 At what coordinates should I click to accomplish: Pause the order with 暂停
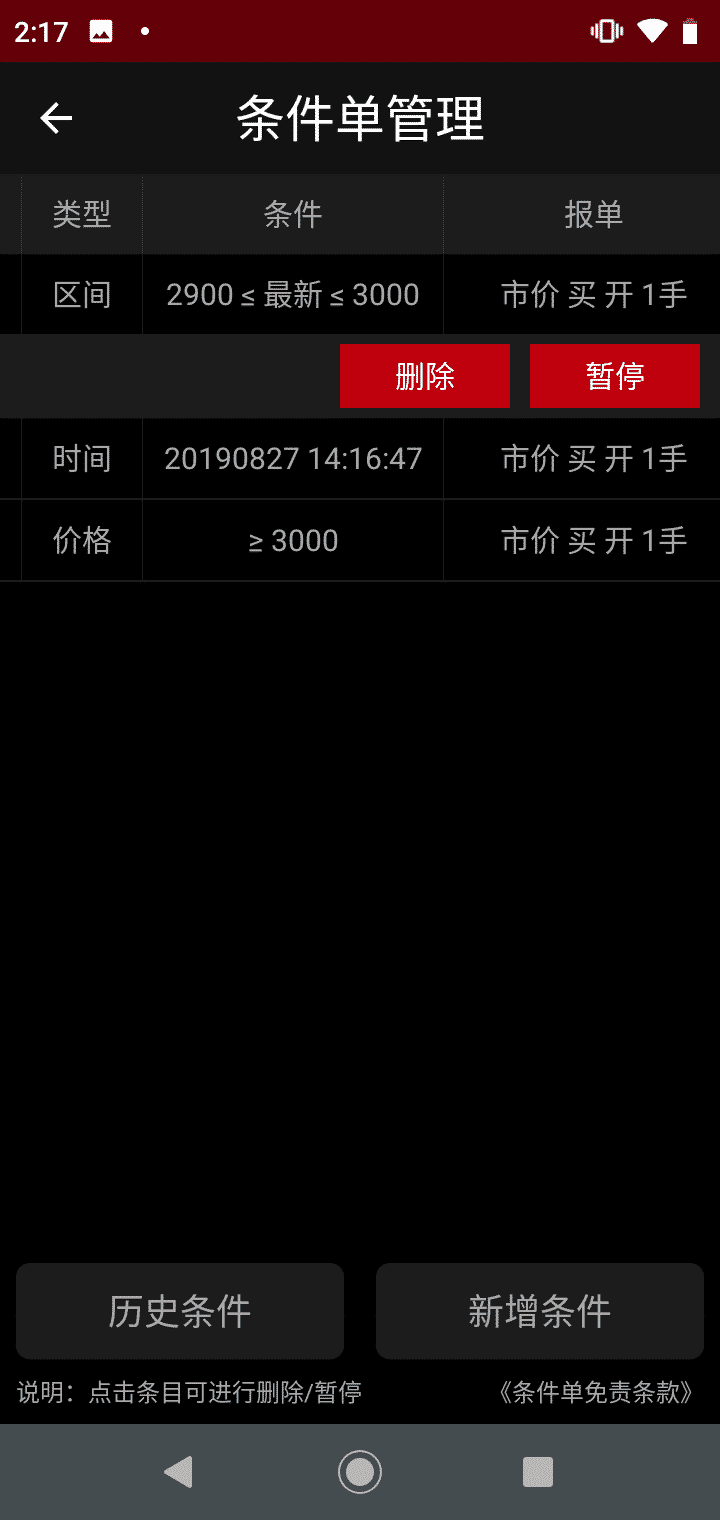615,376
